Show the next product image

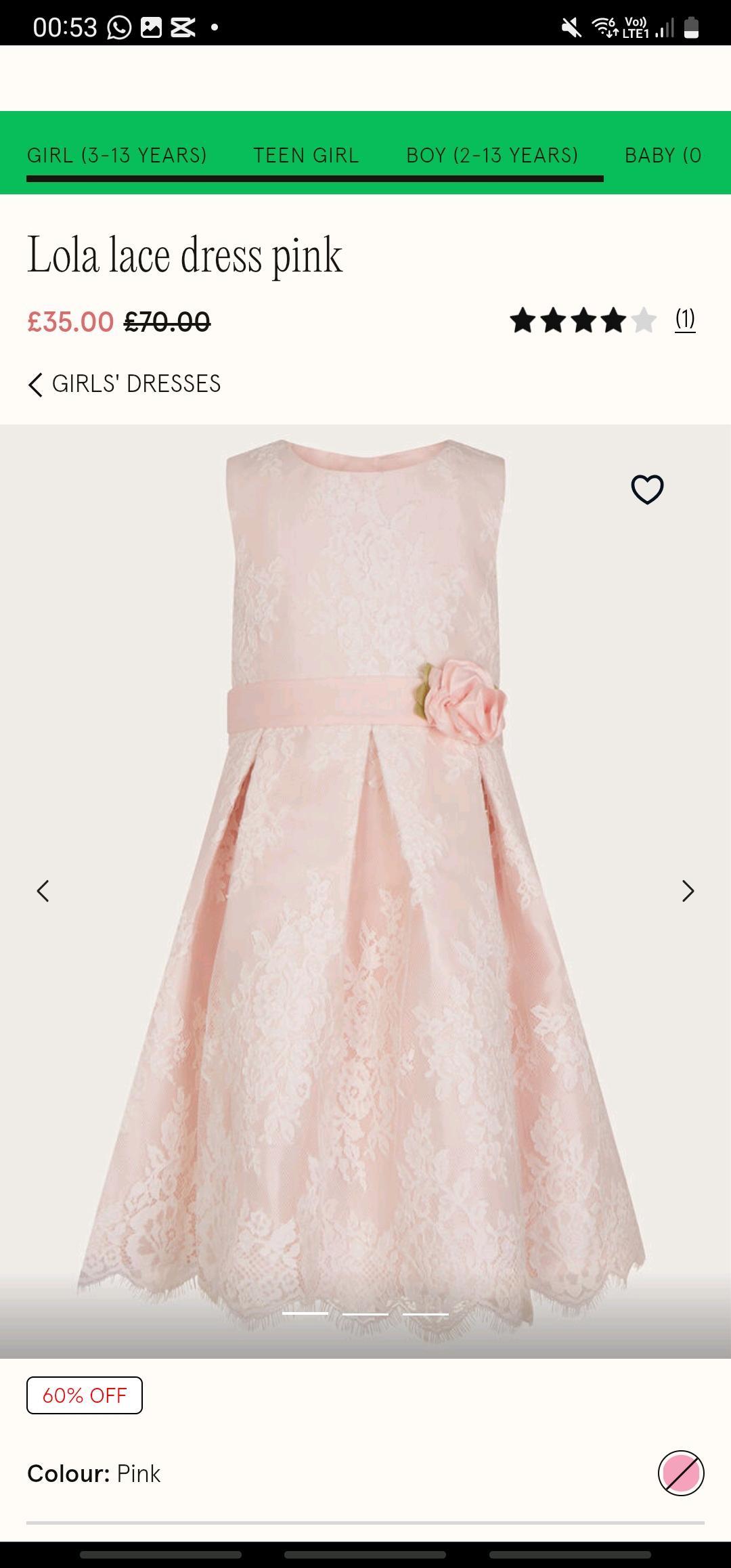pos(688,891)
